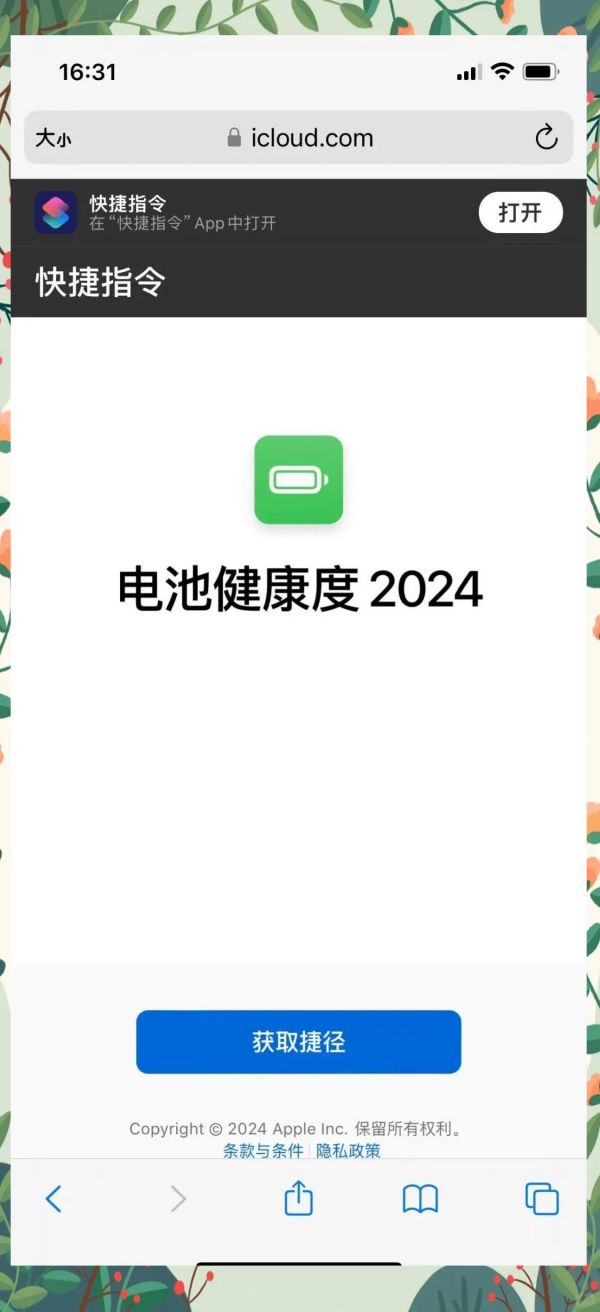Reload the icloud.com page
Screen dimensions: 600x1312
(546, 138)
